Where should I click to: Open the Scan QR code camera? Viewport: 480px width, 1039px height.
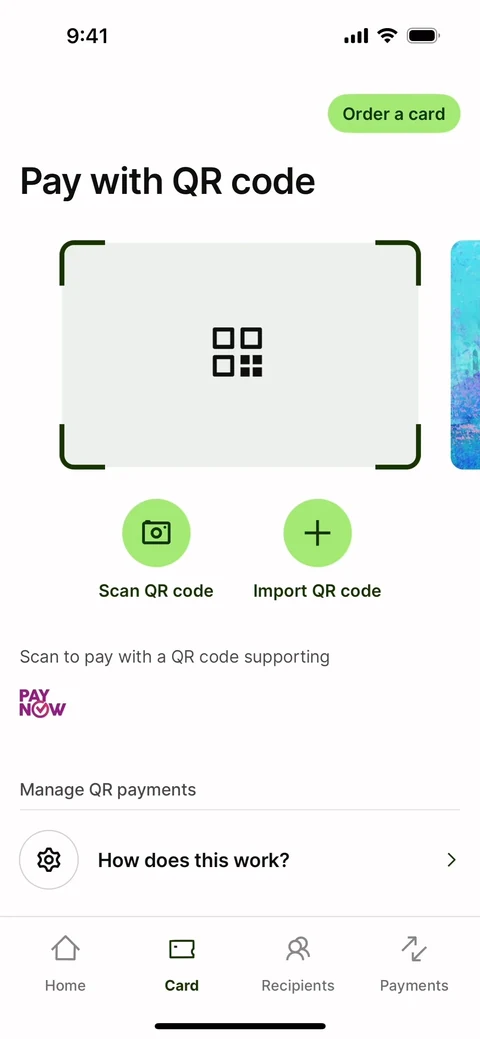[156, 533]
